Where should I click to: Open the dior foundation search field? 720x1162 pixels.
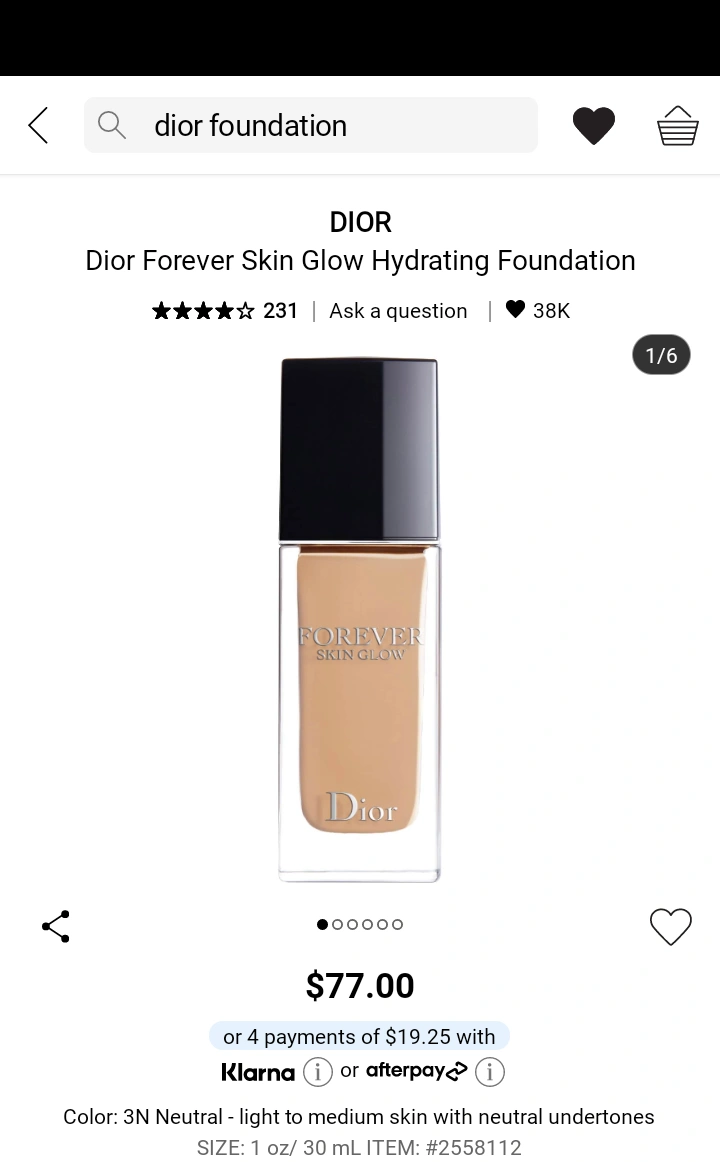[310, 125]
